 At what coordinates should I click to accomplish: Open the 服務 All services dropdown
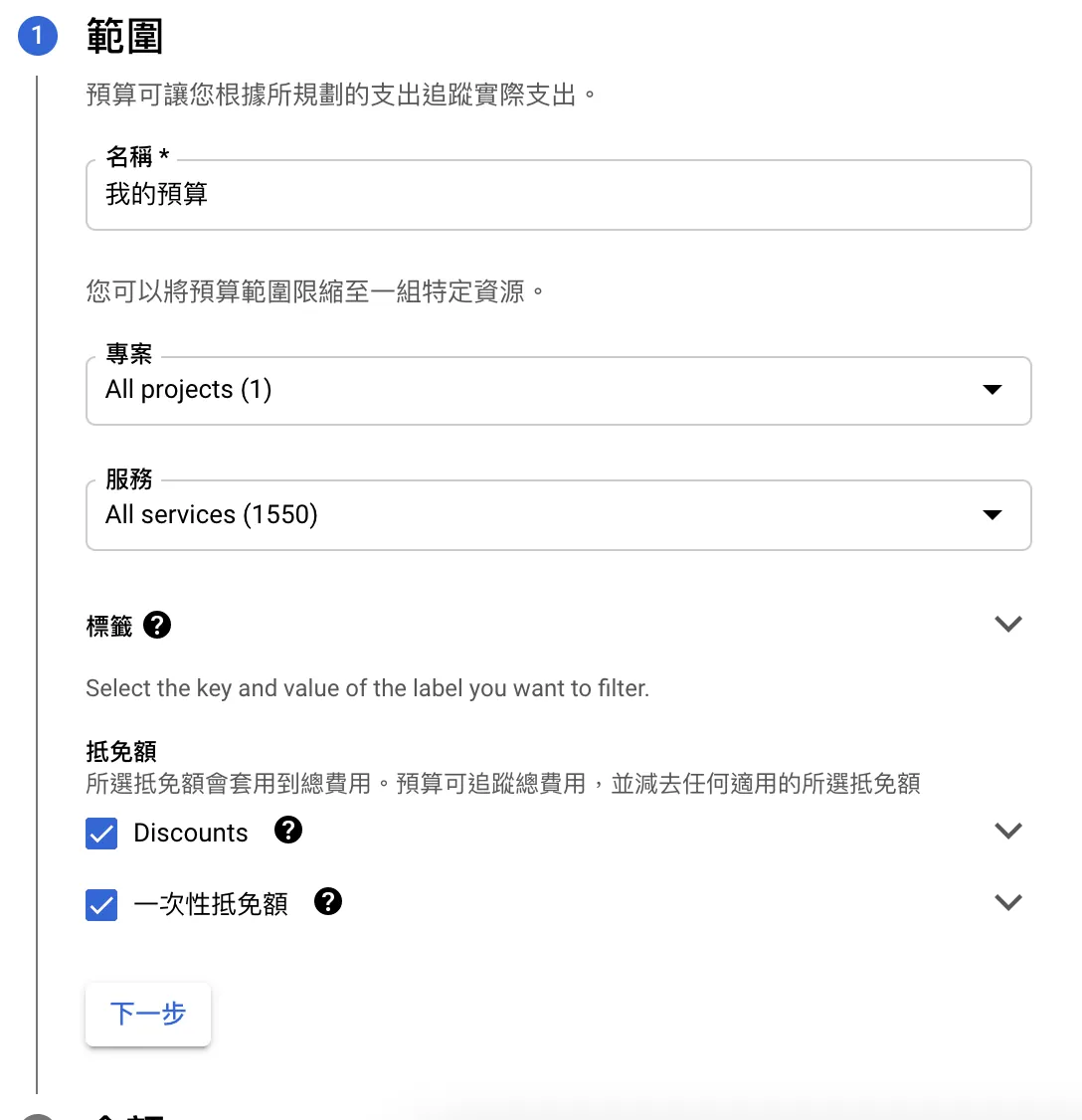557,515
